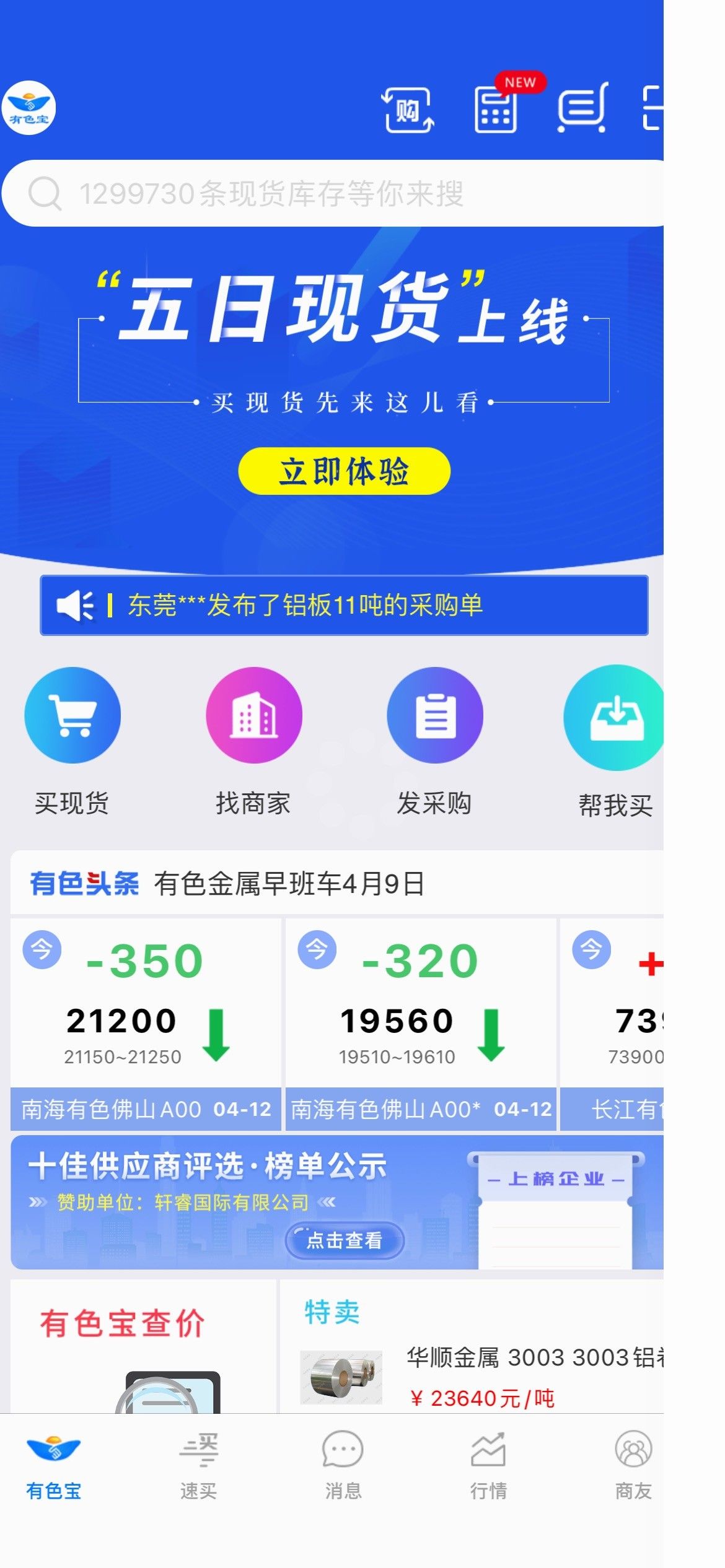Screen dimensions: 725x1568
Task: Open the 19560 南海有色佛山A00* price card
Action: point(421,1024)
